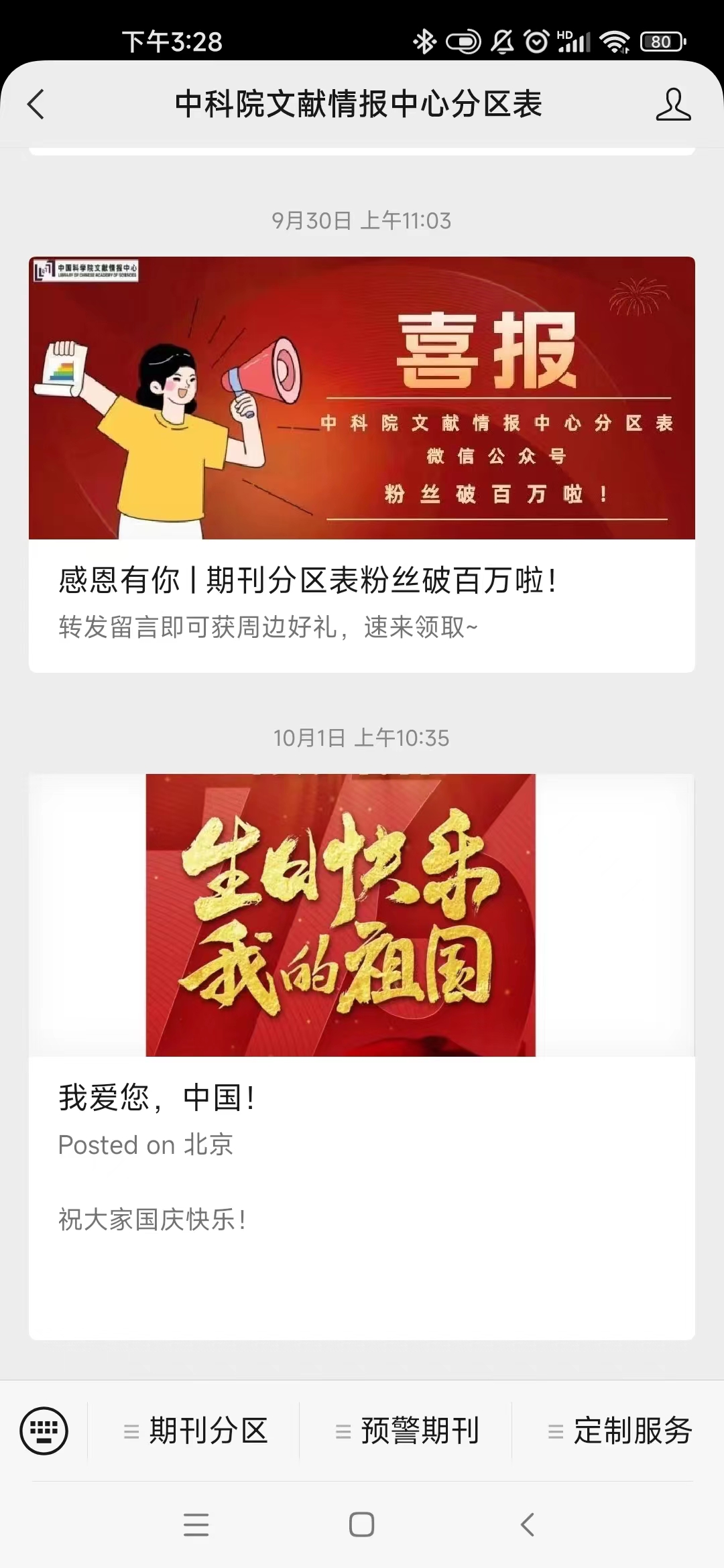Viewport: 724px width, 1568px height.
Task: Tap the system home button
Action: point(361,1524)
